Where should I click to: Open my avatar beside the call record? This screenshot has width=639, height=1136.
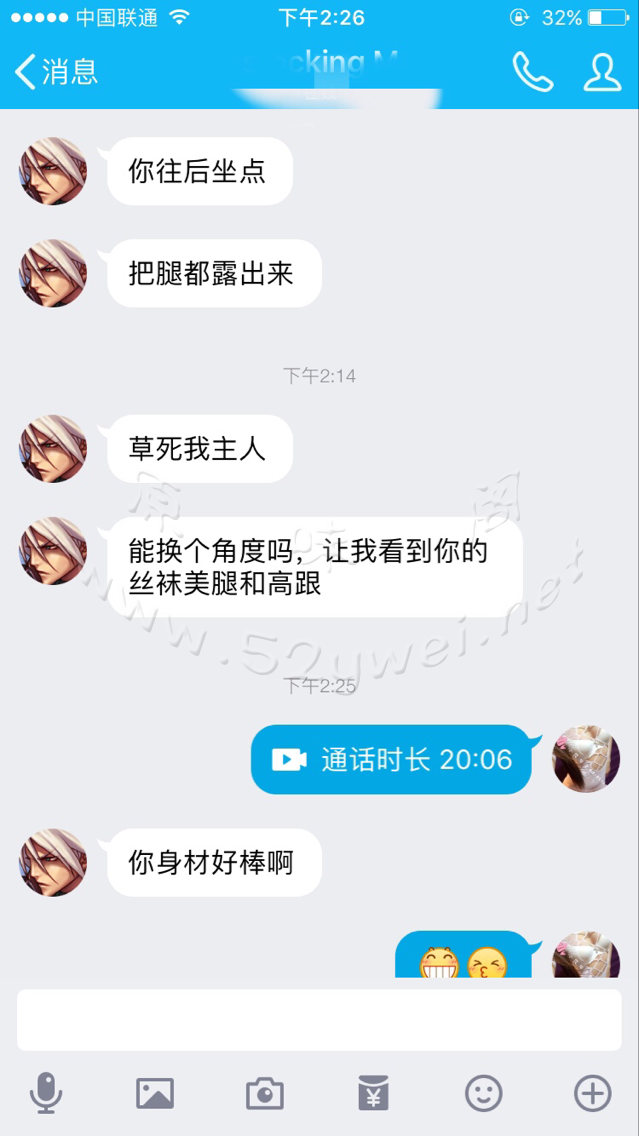(x=586, y=759)
